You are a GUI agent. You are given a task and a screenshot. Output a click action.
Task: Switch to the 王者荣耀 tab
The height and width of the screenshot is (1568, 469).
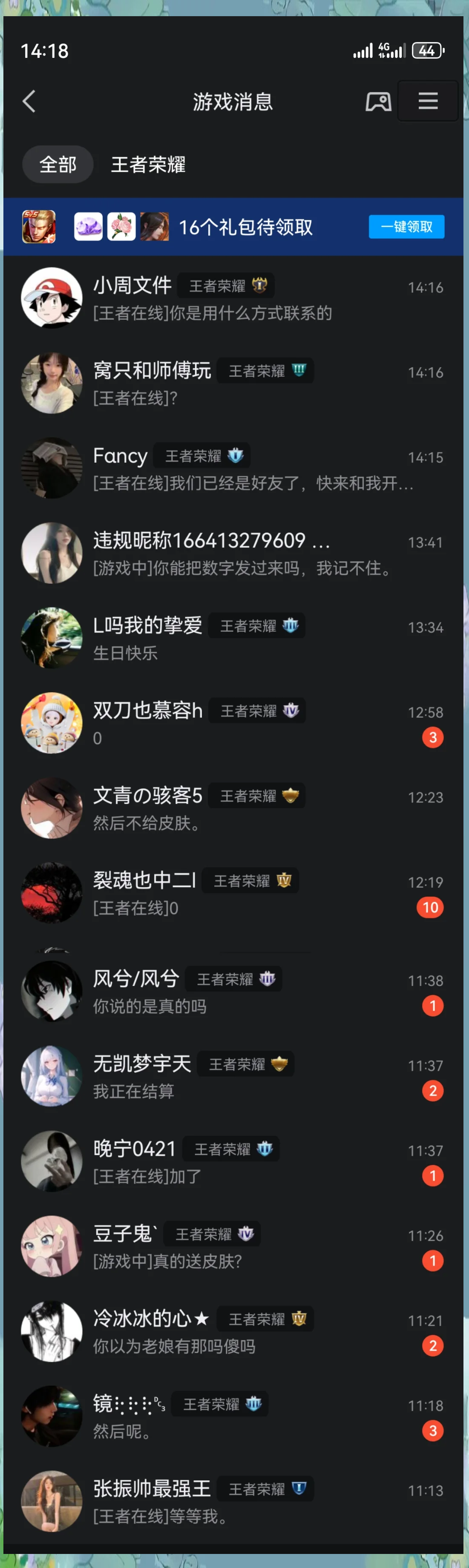148,164
